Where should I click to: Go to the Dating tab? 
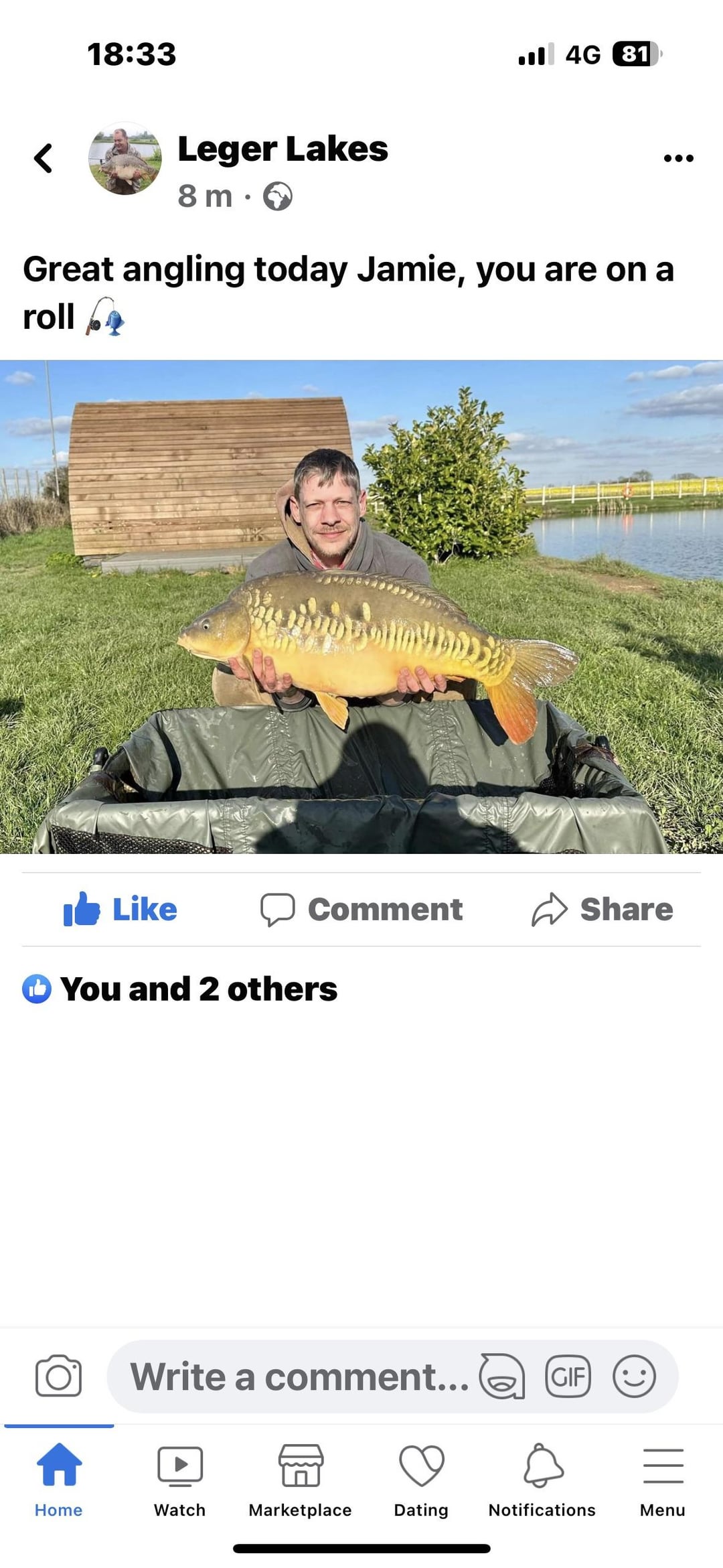point(421,1479)
